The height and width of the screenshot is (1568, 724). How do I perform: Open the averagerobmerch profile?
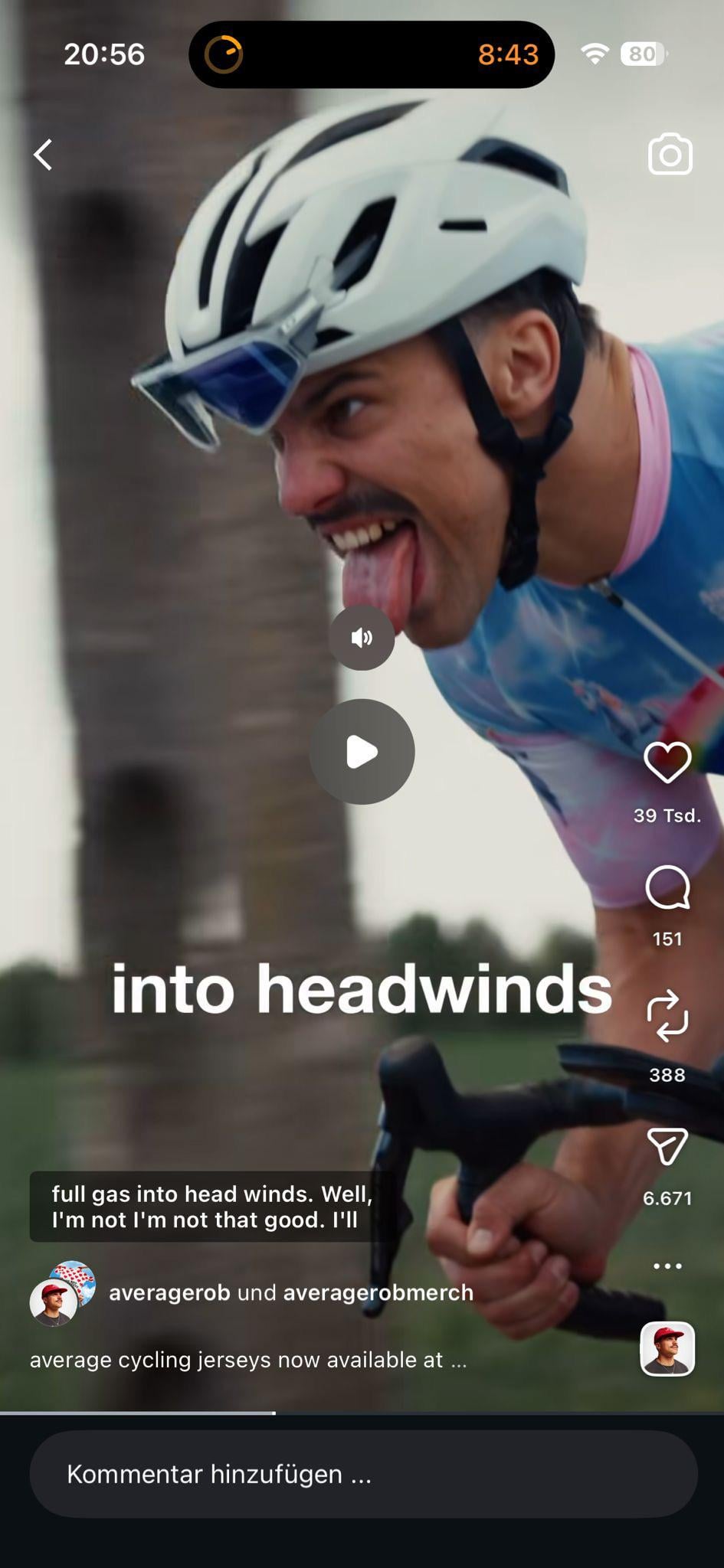point(378,1292)
